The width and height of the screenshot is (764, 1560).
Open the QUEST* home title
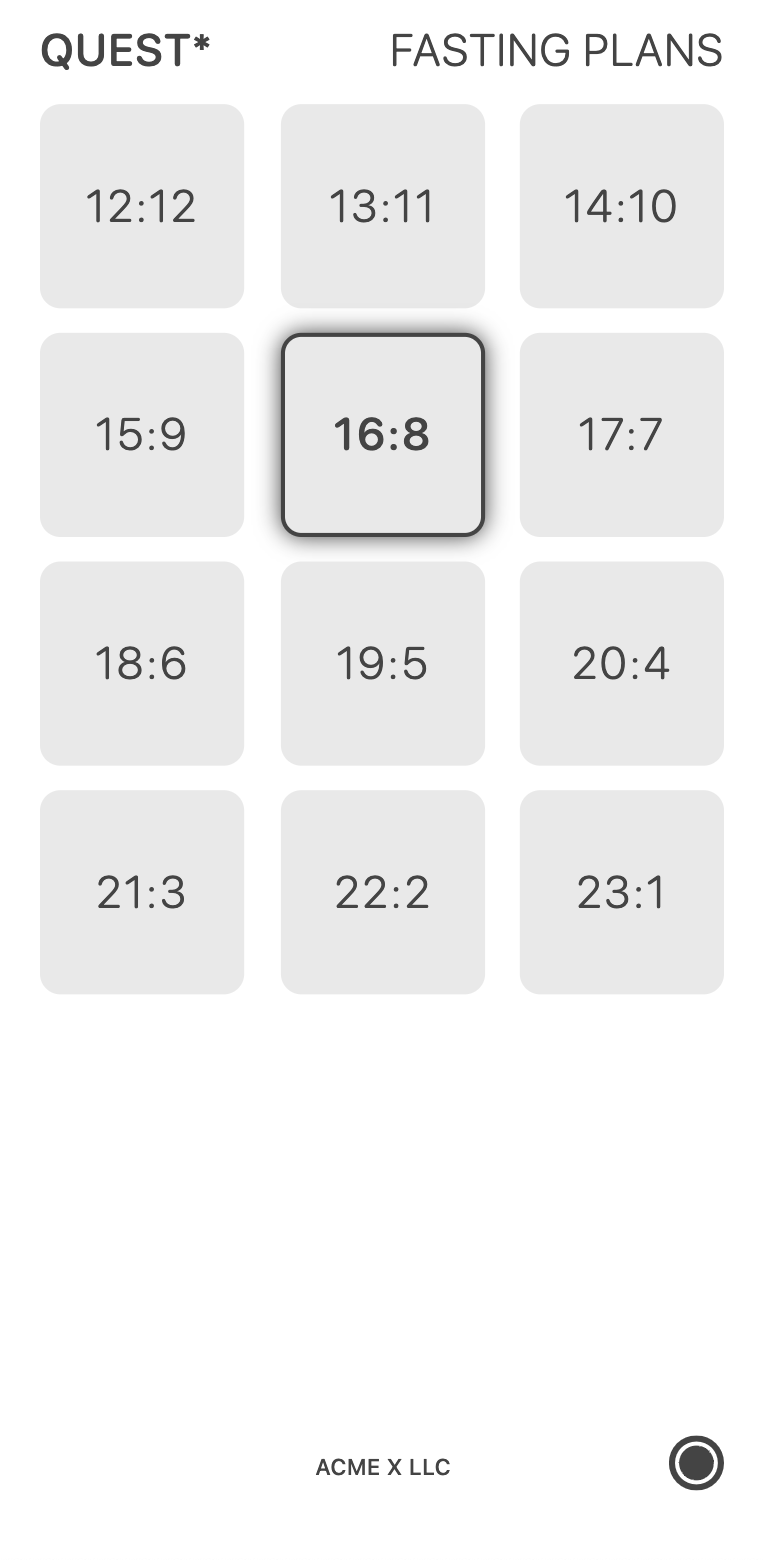pyautogui.click(x=126, y=51)
